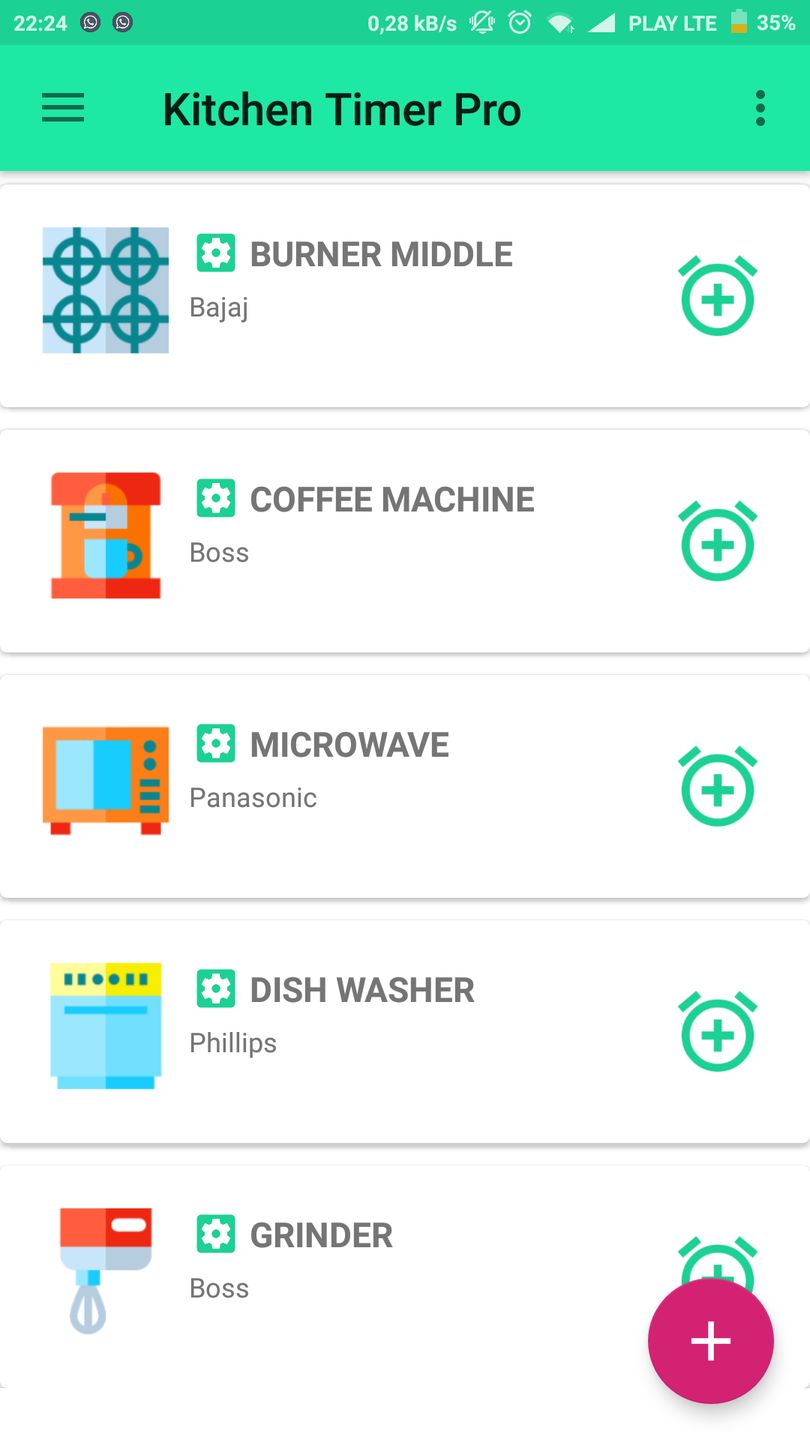Tap the pink add floating button
Screen dimensions: 810x1440
[x=710, y=1341]
